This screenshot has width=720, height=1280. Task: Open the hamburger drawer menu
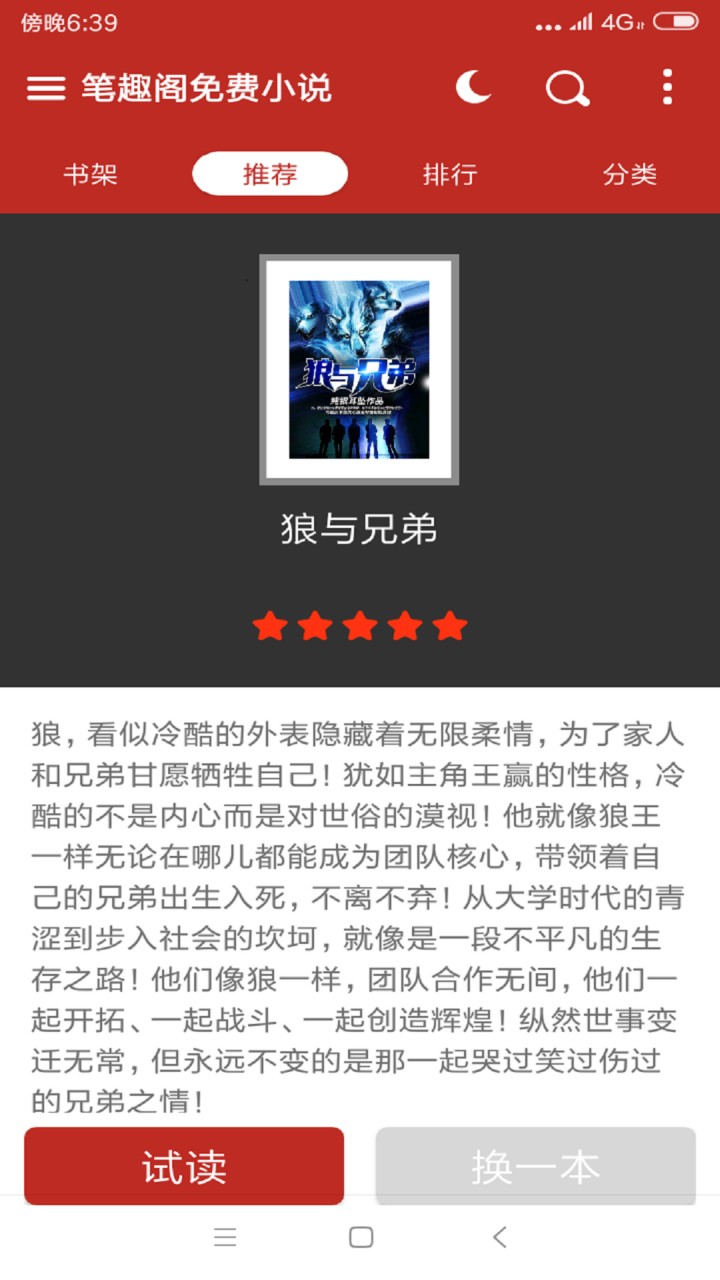[46, 88]
